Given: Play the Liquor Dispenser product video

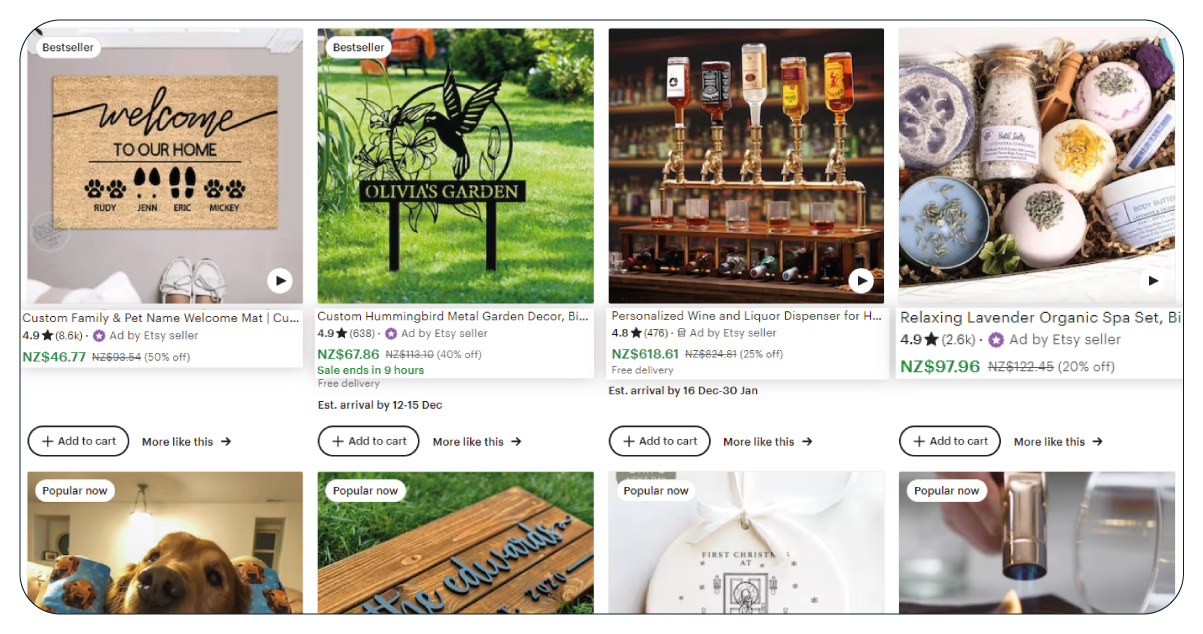Looking at the screenshot, I should (x=861, y=281).
